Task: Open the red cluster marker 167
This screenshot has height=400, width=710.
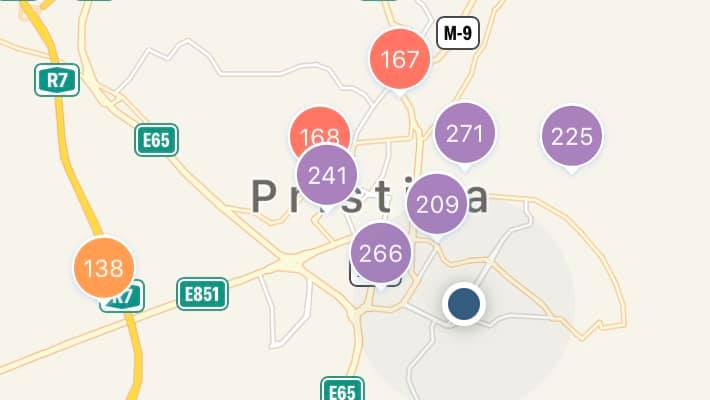Action: [400, 59]
